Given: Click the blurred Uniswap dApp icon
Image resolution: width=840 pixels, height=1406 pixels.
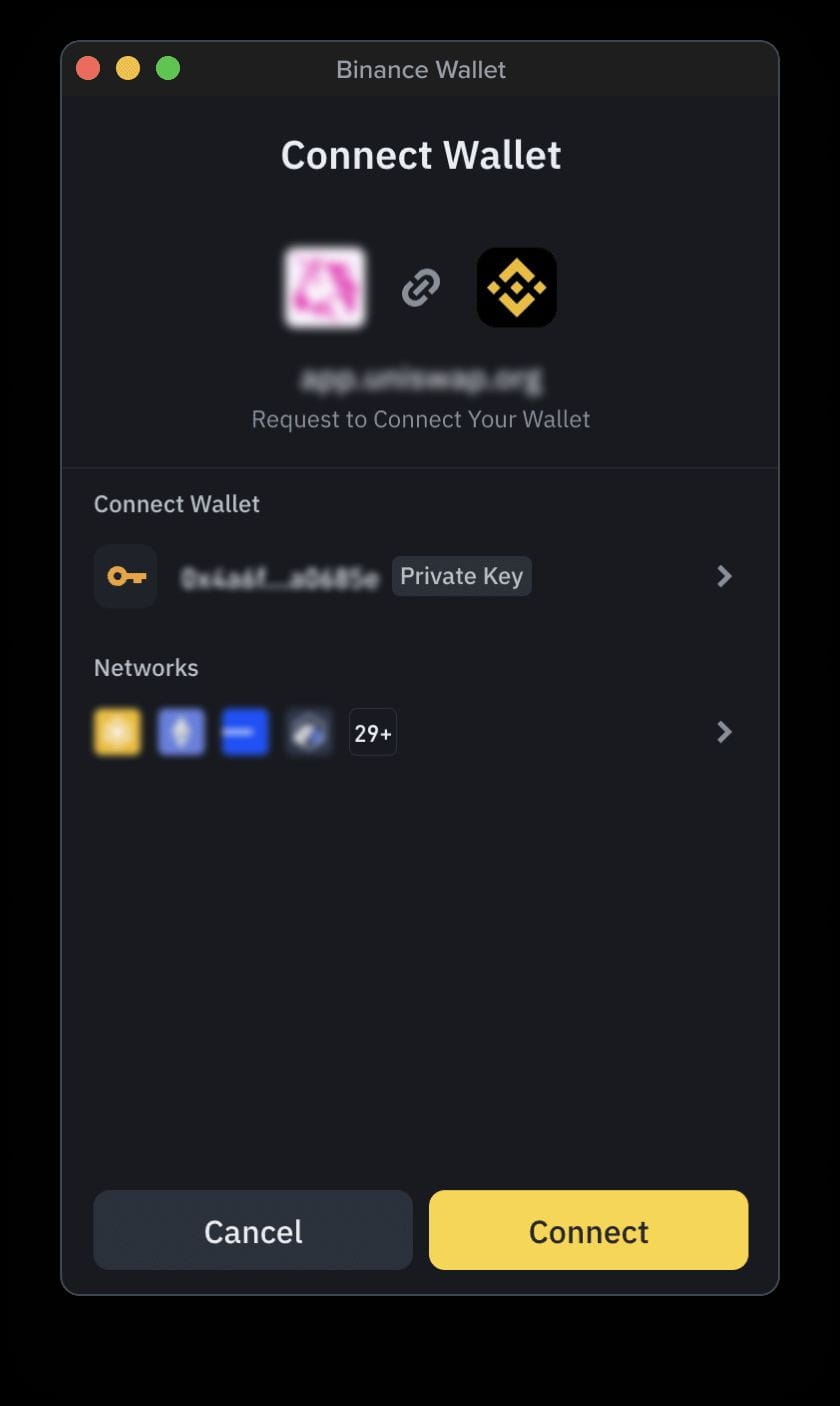Looking at the screenshot, I should 325,287.
